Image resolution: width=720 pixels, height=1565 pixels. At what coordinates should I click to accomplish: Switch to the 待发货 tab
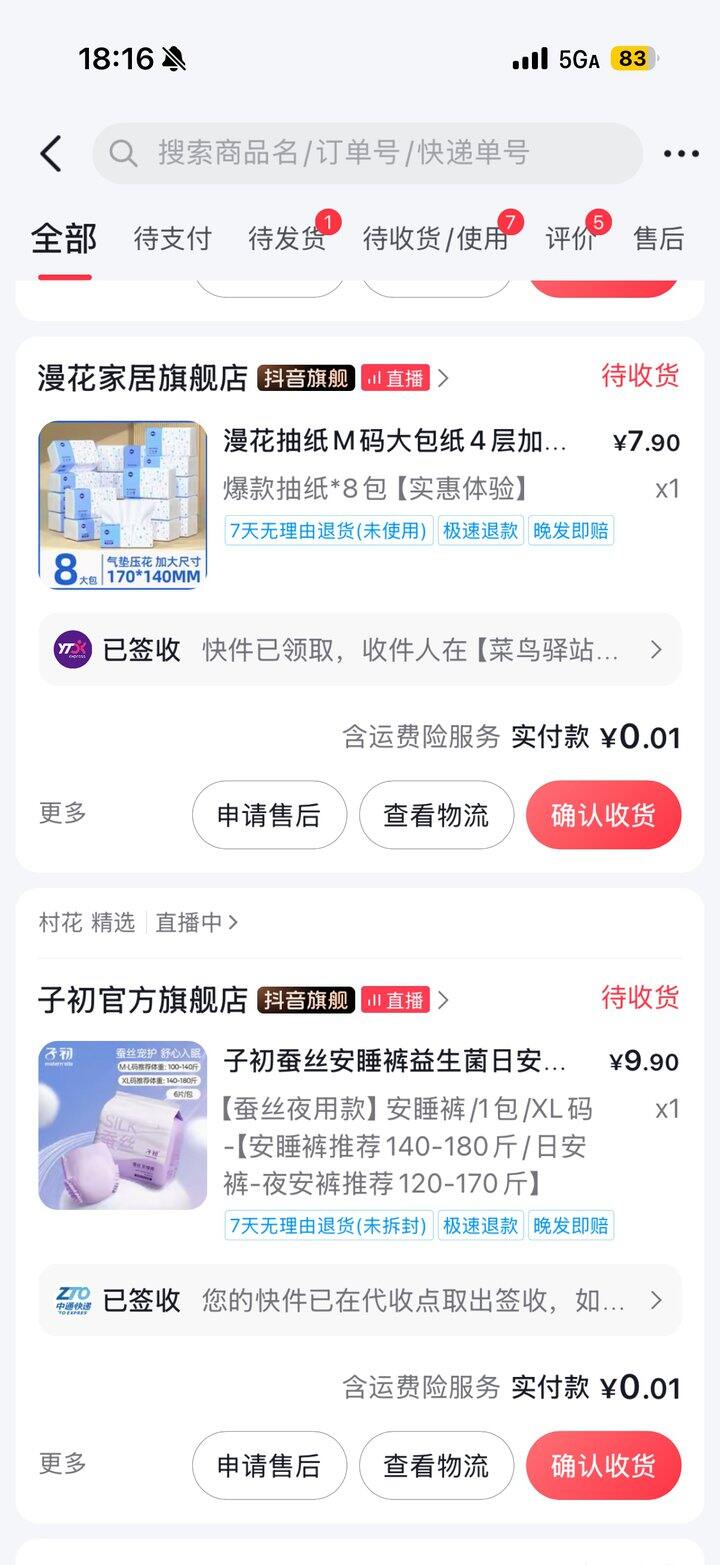[287, 239]
